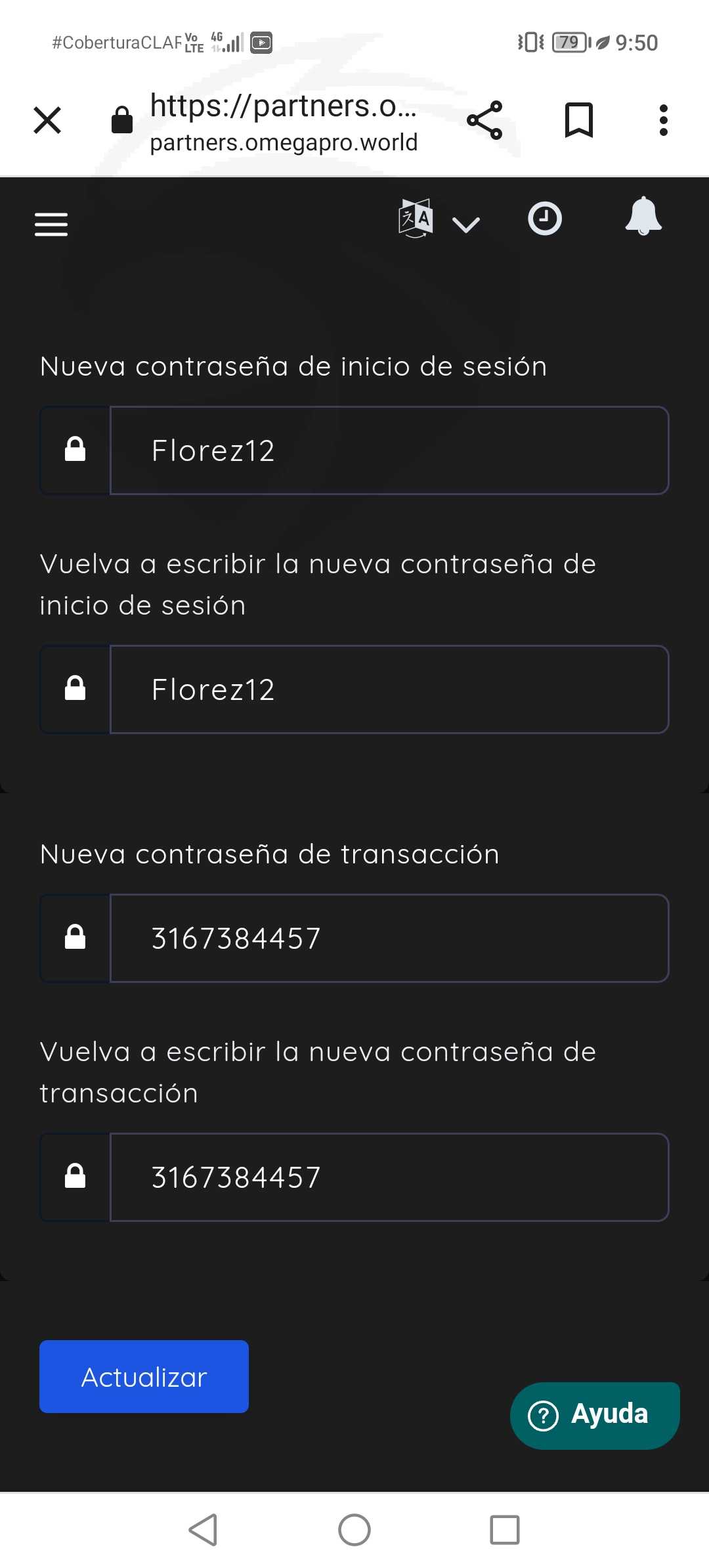This screenshot has width=709, height=1568.
Task: Tap the Actualizar button
Action: 144,1376
